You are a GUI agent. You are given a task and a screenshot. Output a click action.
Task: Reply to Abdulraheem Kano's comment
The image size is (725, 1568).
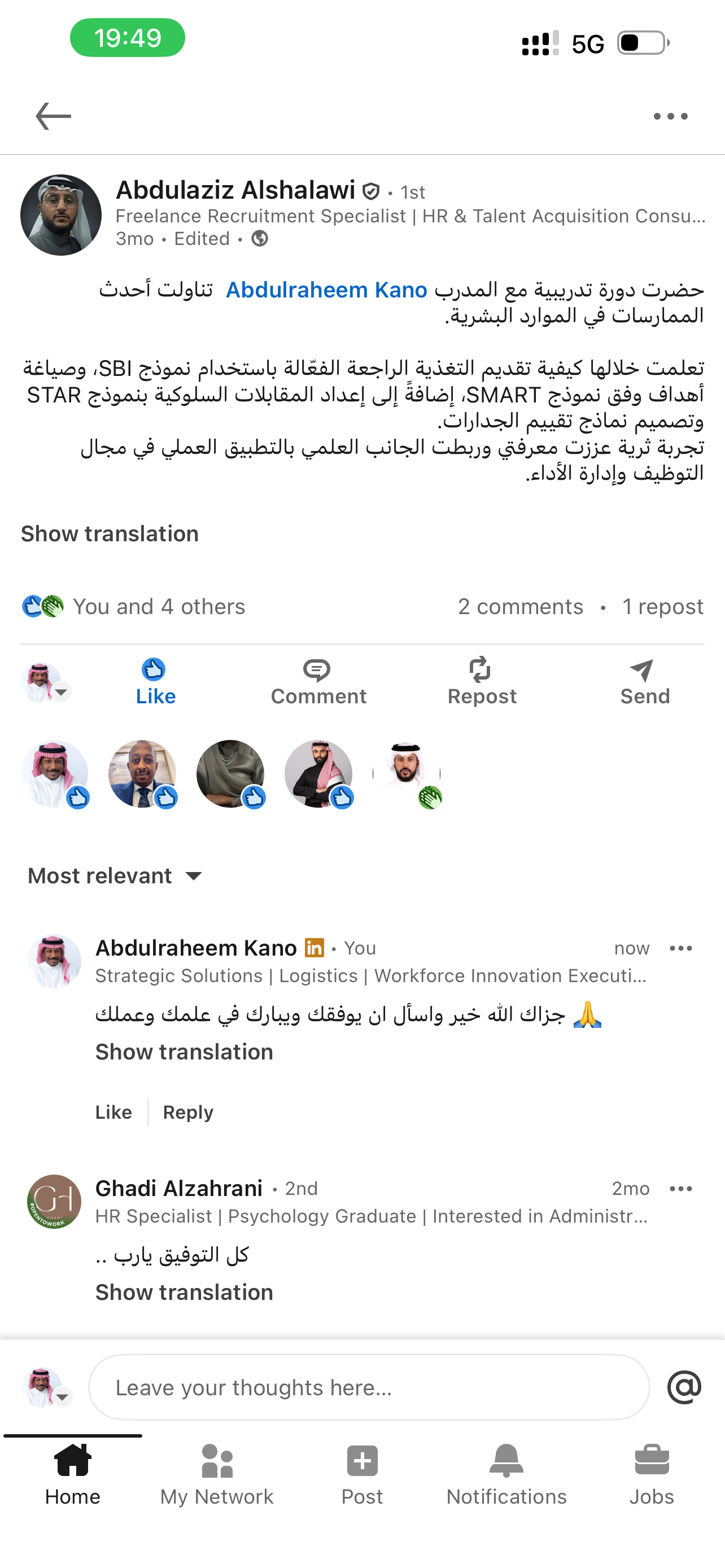[188, 1112]
